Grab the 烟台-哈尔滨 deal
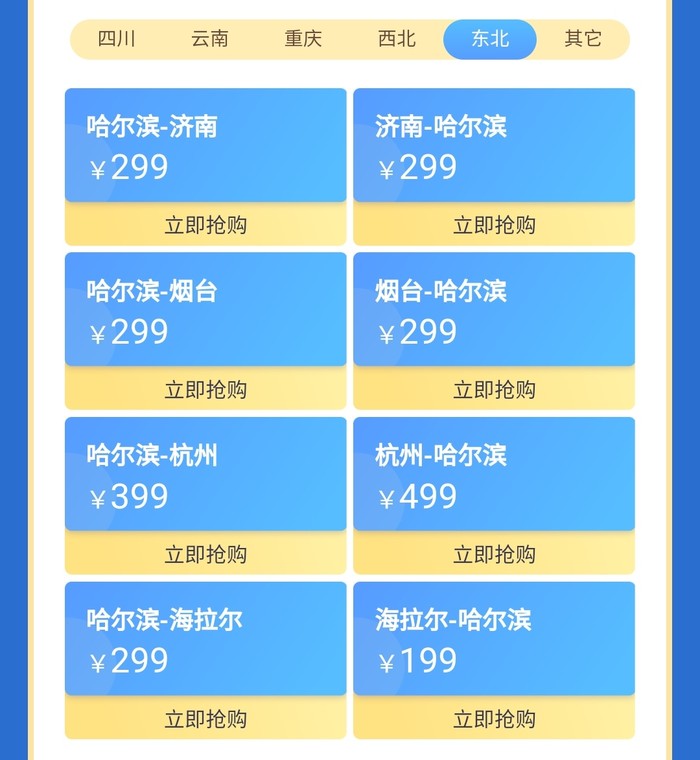This screenshot has width=700, height=760. [494, 389]
